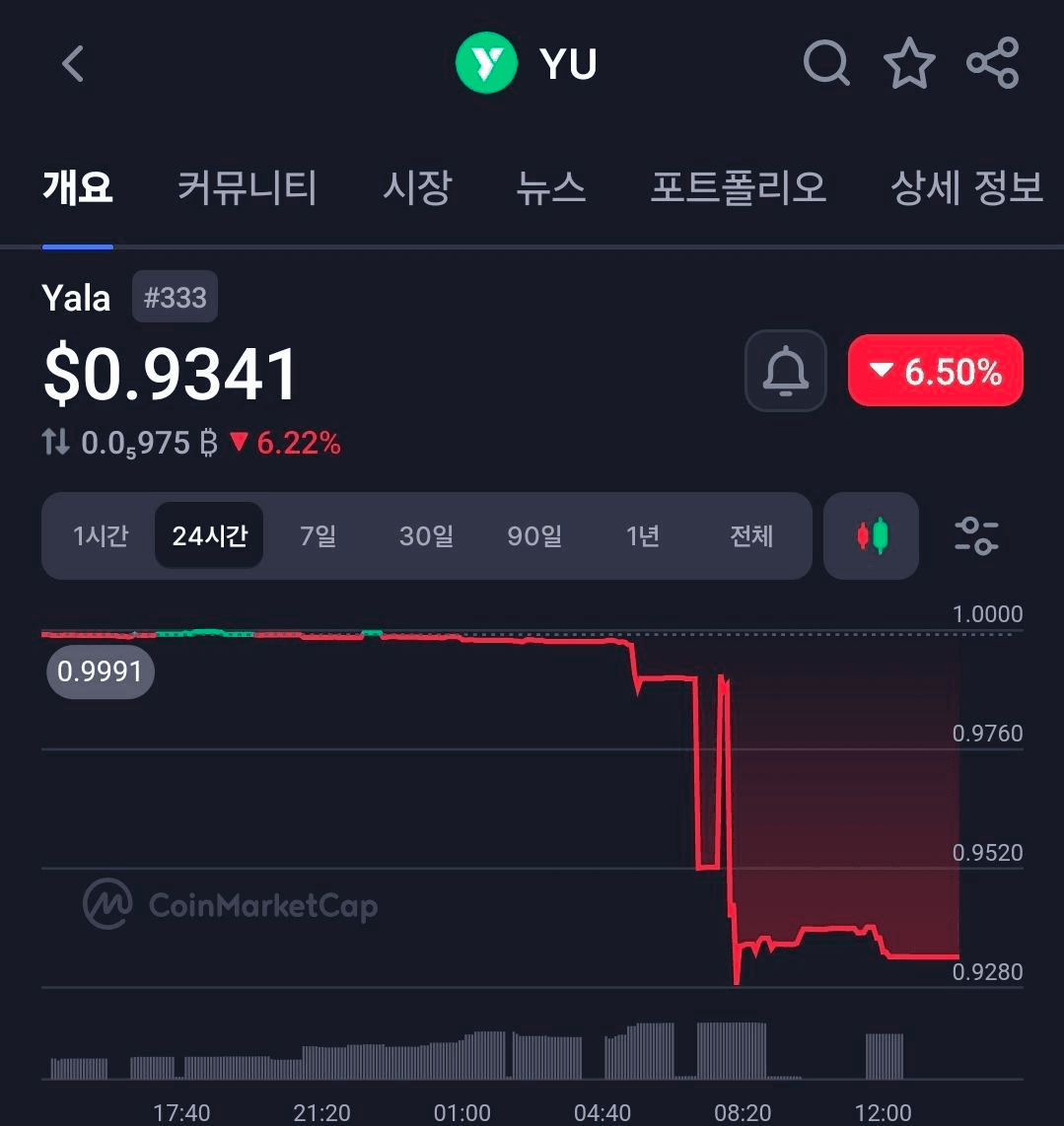1064x1126 pixels.
Task: Show the 90일 chart range
Action: pyautogui.click(x=534, y=536)
